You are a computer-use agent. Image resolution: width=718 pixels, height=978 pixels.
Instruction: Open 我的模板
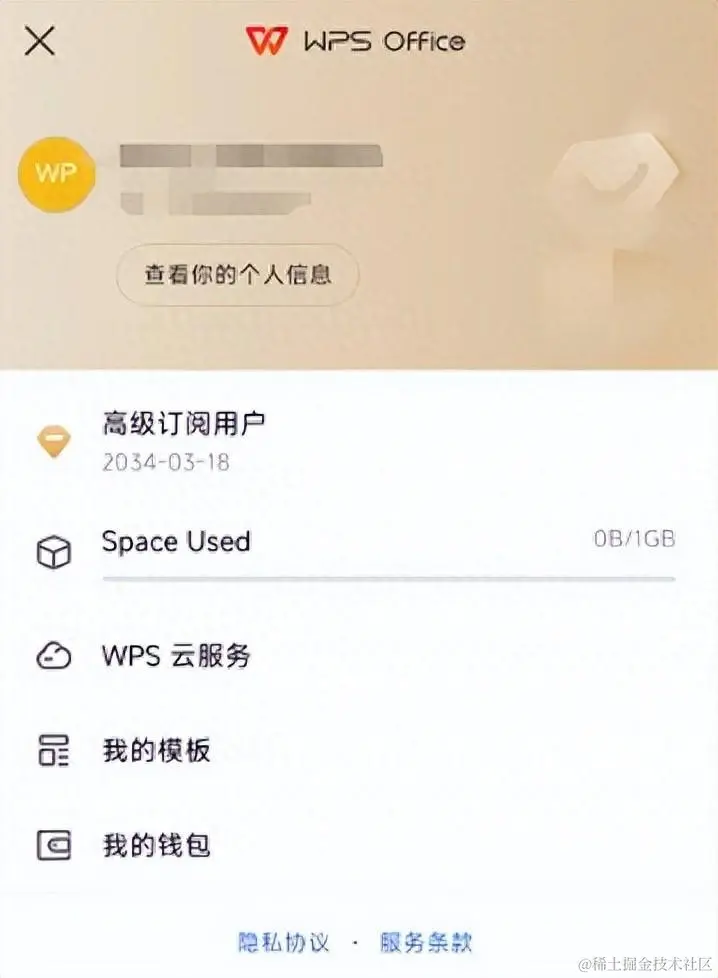click(156, 750)
